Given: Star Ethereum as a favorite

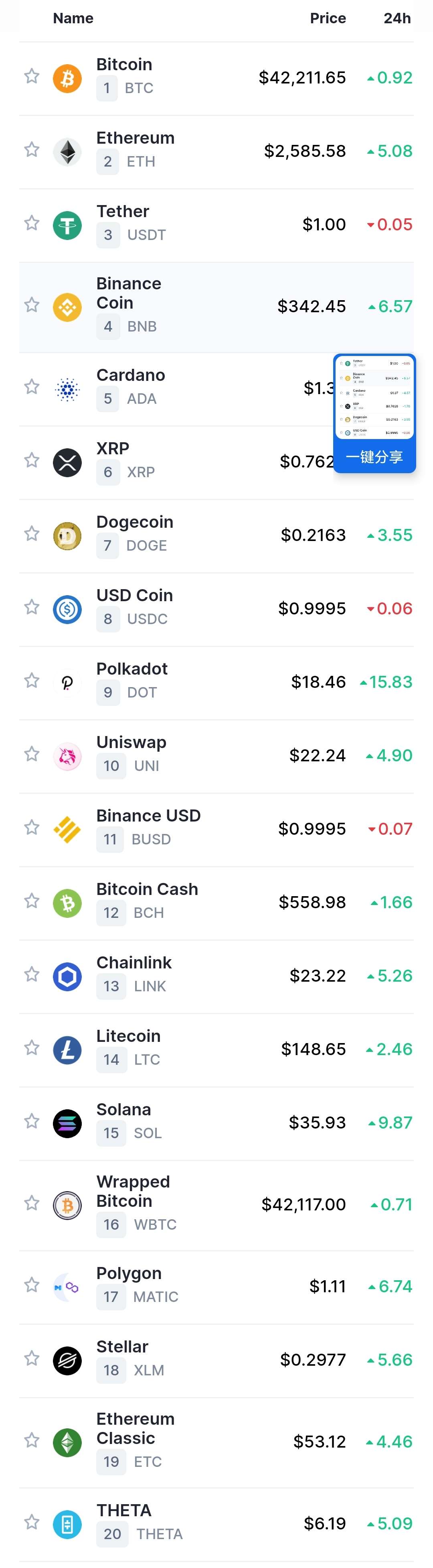Looking at the screenshot, I should (32, 150).
